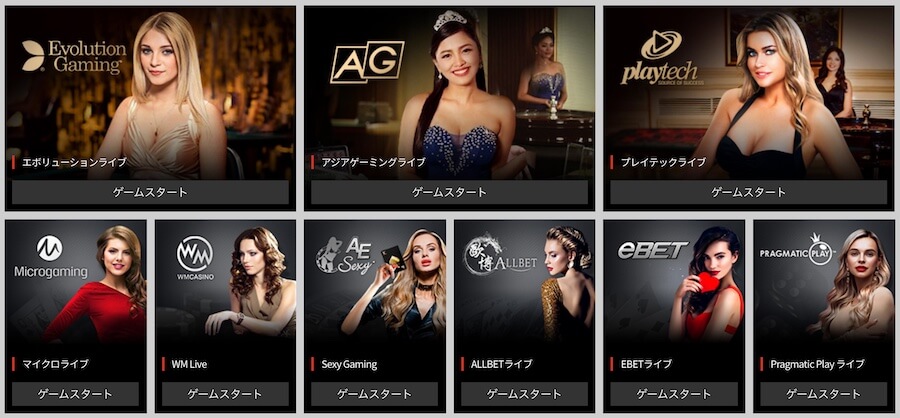Start the マイクロライブ game
The image size is (900, 418).
click(x=75, y=394)
